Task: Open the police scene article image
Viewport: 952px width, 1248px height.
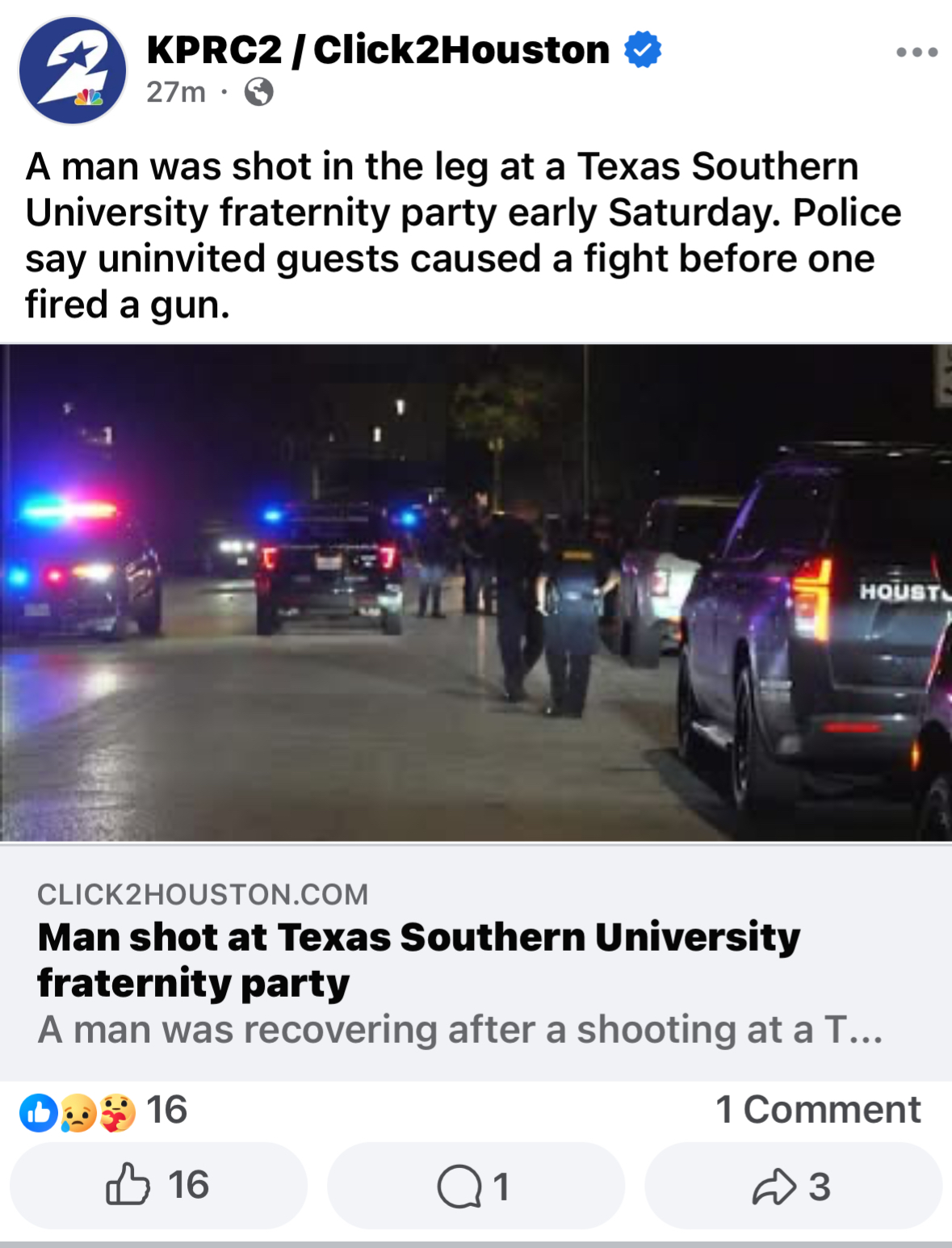Action: (x=476, y=593)
